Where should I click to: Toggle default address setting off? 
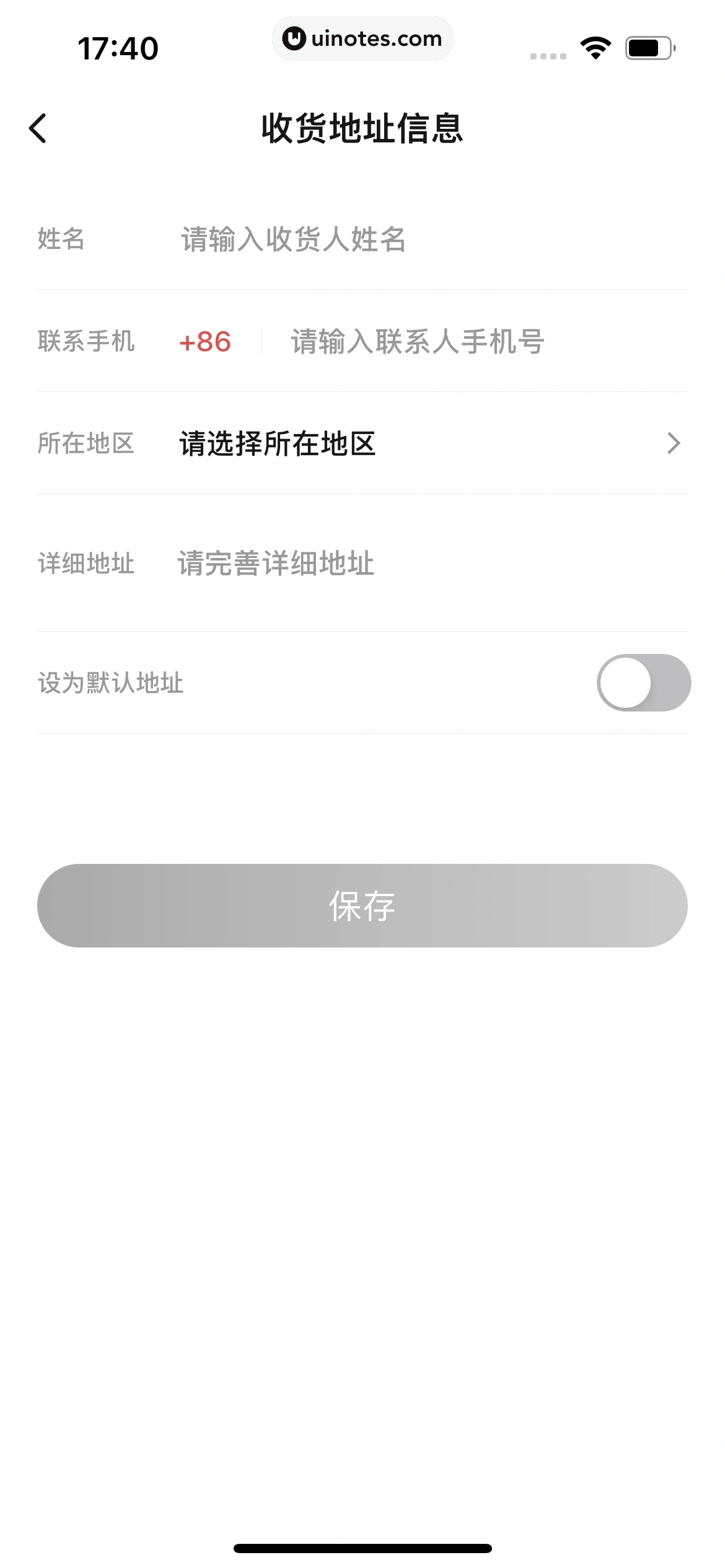tap(644, 682)
